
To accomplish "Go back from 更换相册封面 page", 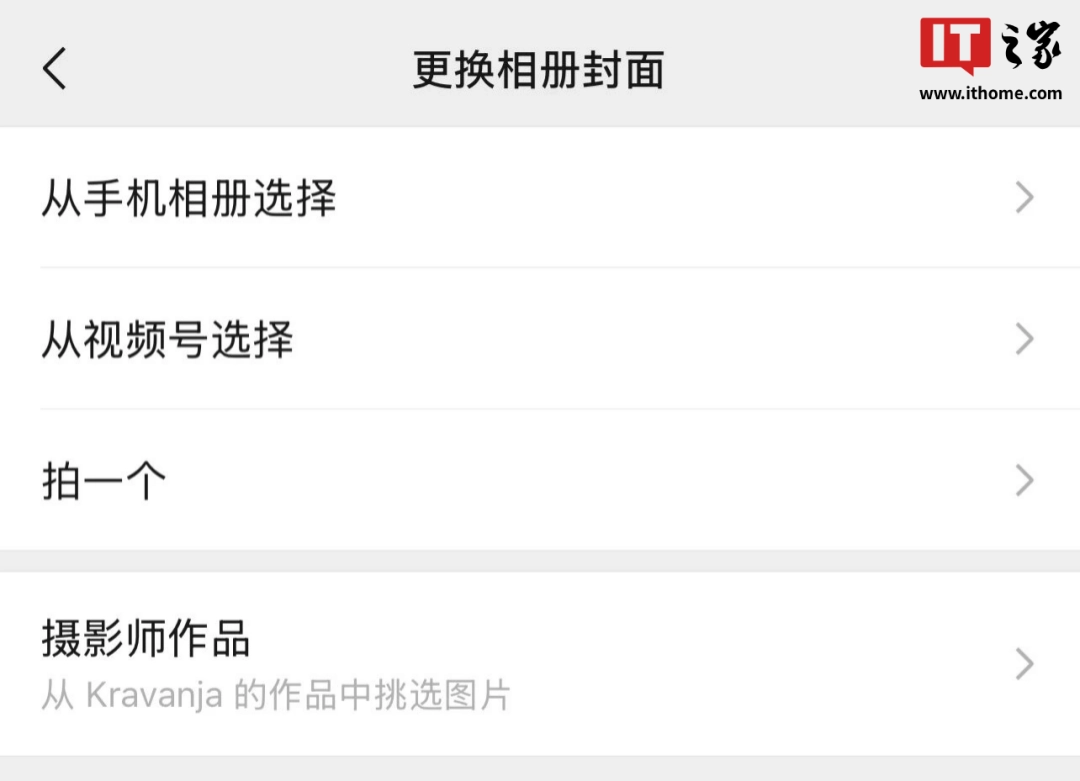I will pyautogui.click(x=54, y=70).
